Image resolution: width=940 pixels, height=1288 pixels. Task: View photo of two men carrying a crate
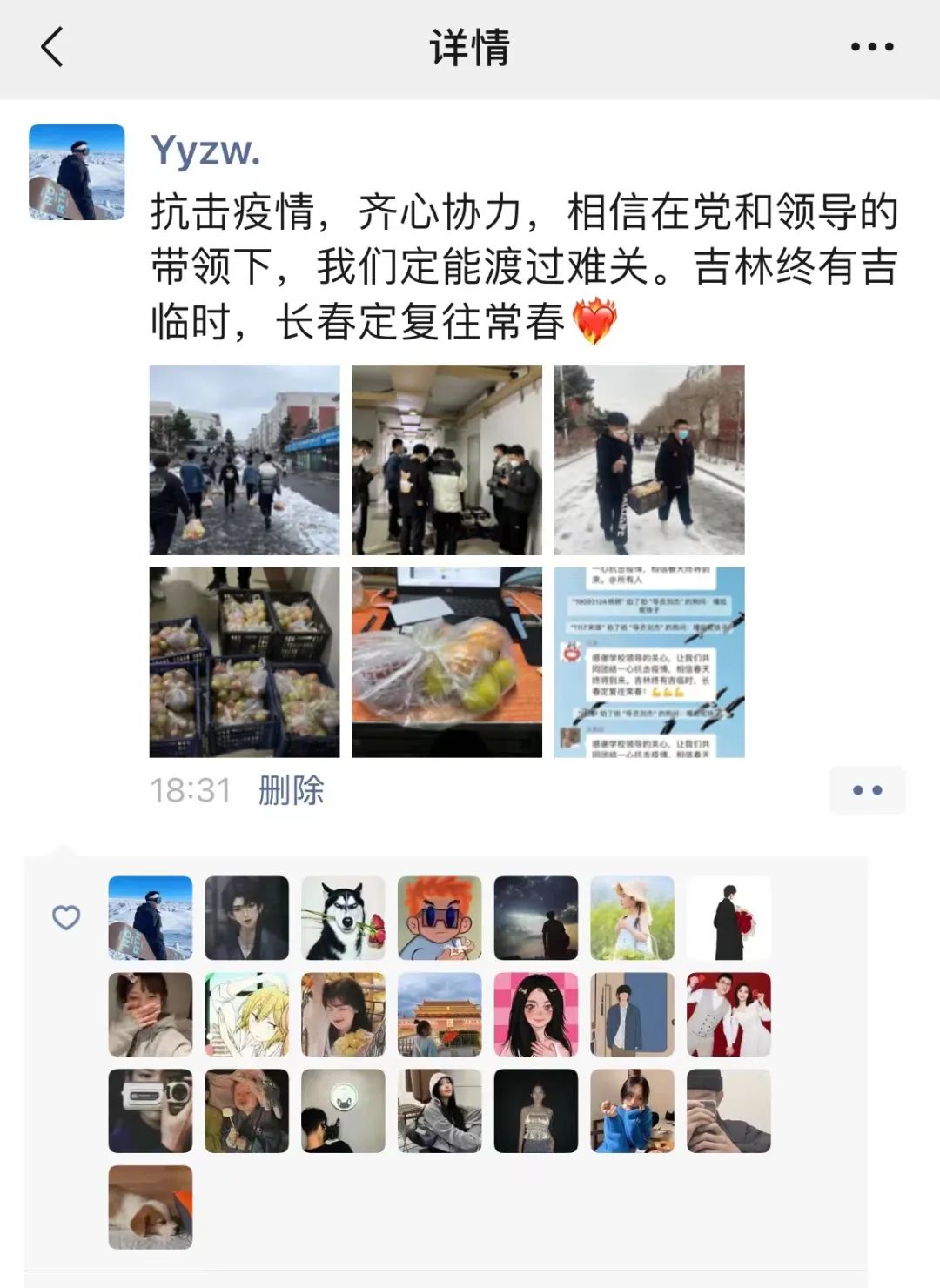point(649,460)
